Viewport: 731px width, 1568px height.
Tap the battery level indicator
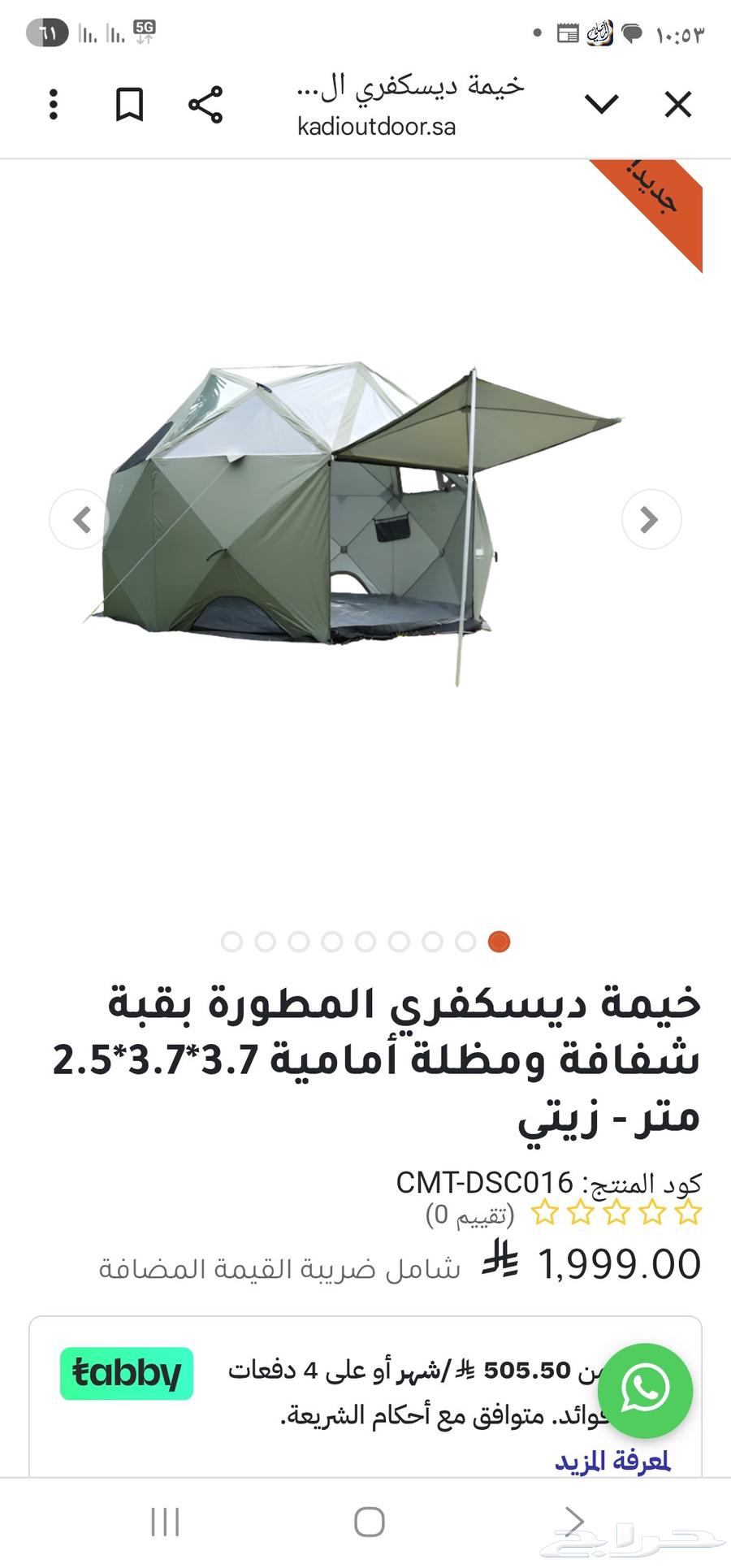46,32
